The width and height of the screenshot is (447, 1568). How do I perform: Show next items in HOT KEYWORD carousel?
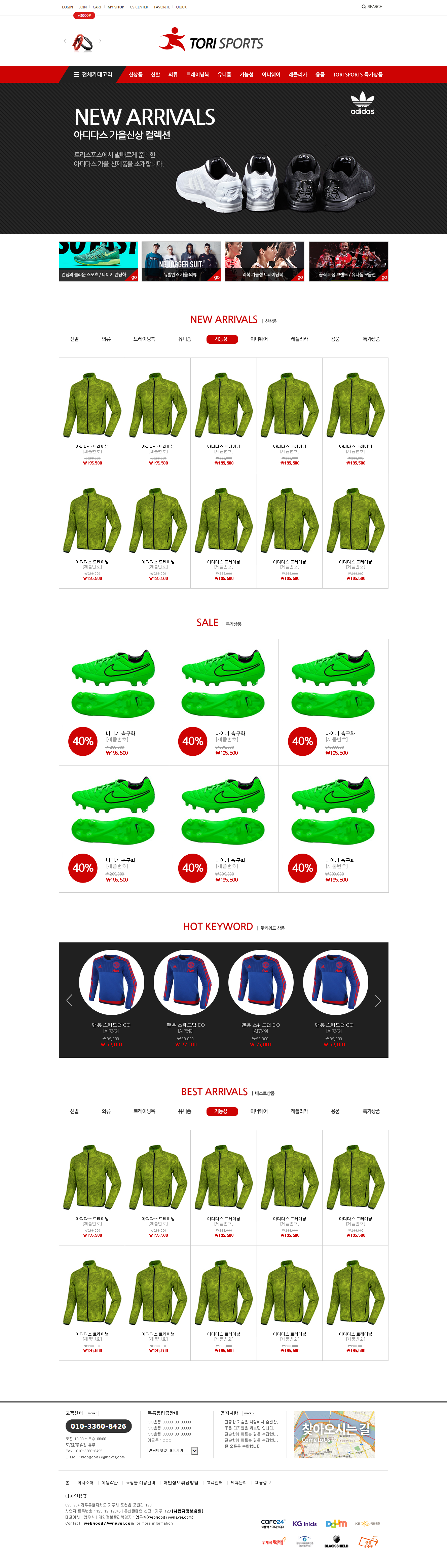click(378, 1001)
